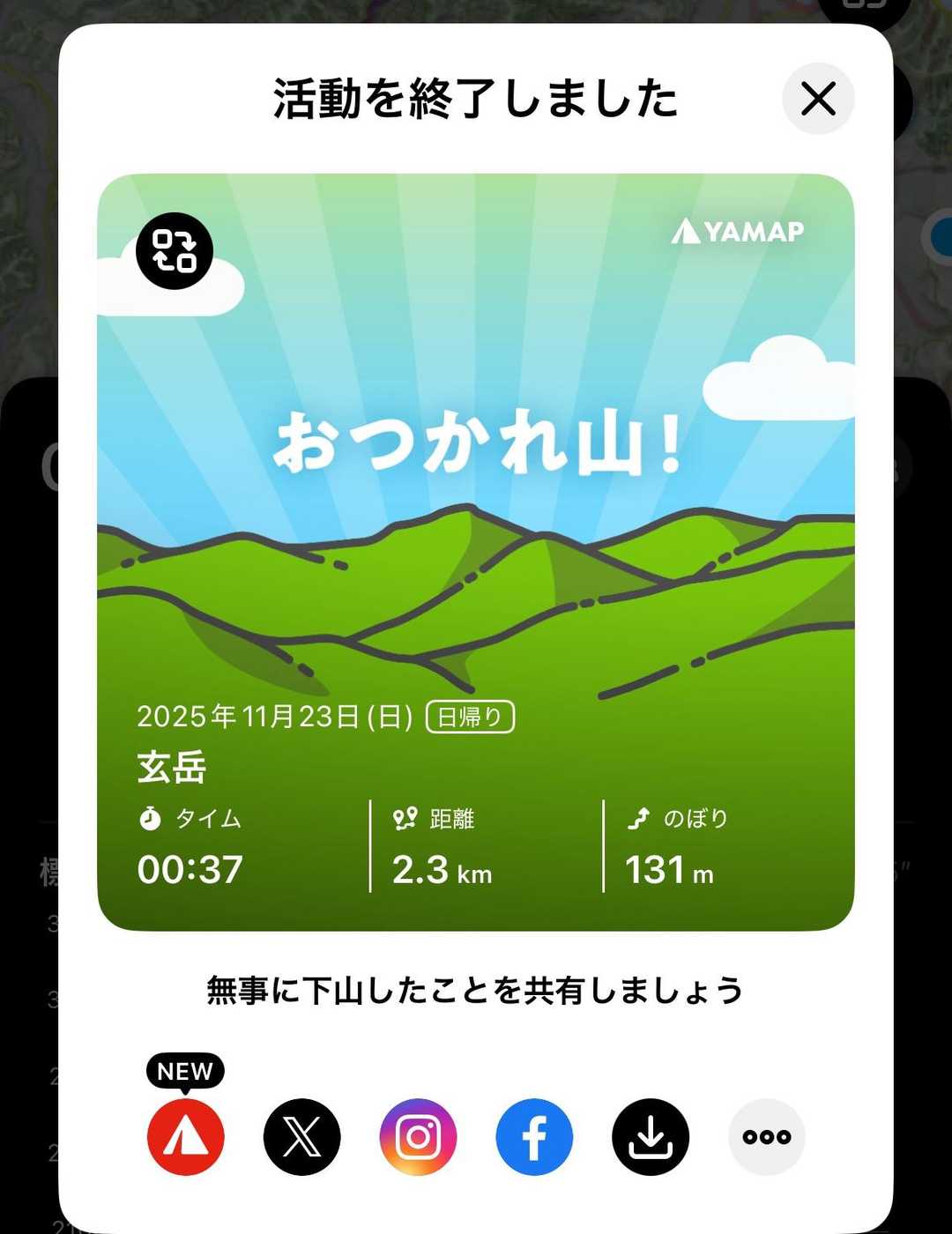
Task: Share the activity to YAMAP
Action: click(x=185, y=1136)
